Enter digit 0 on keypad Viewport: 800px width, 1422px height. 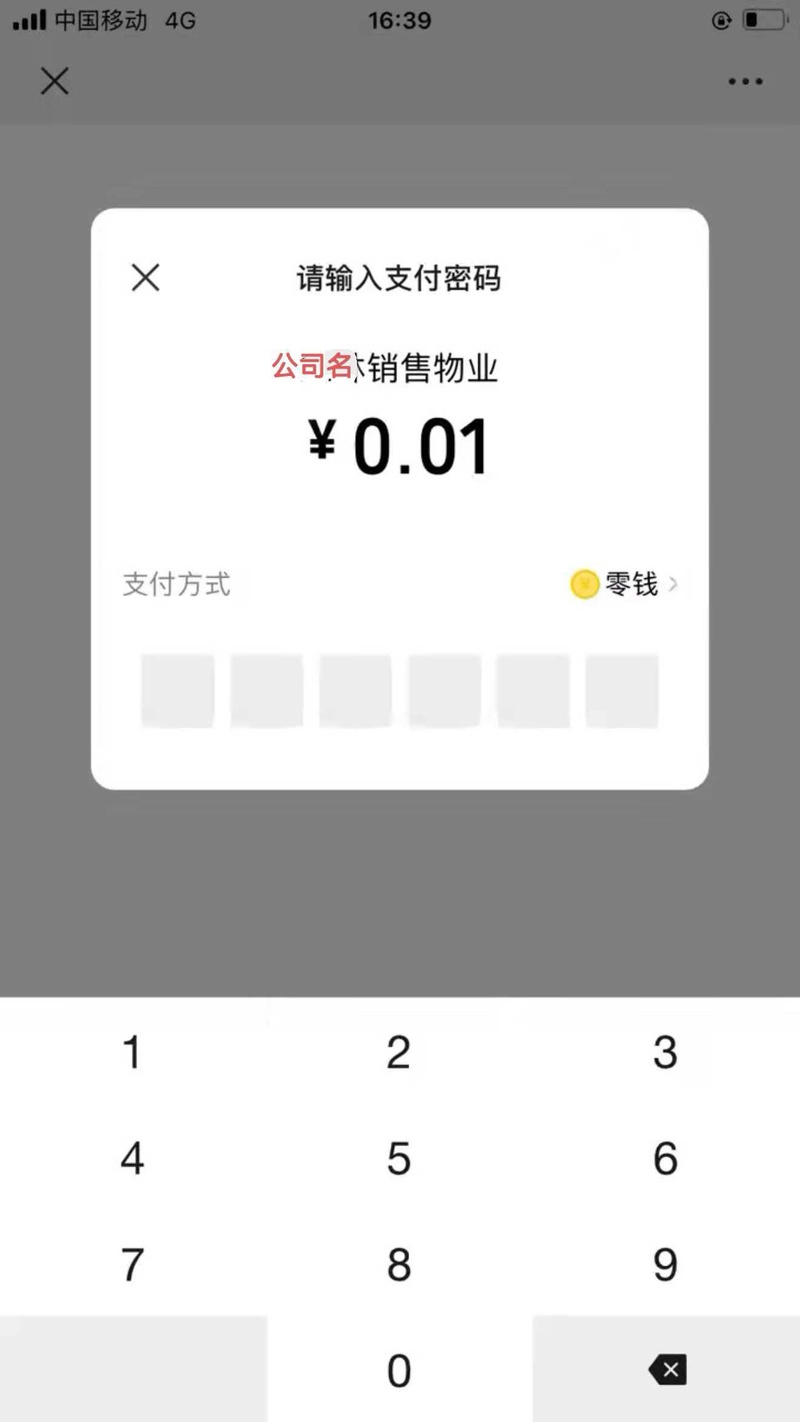[399, 1370]
